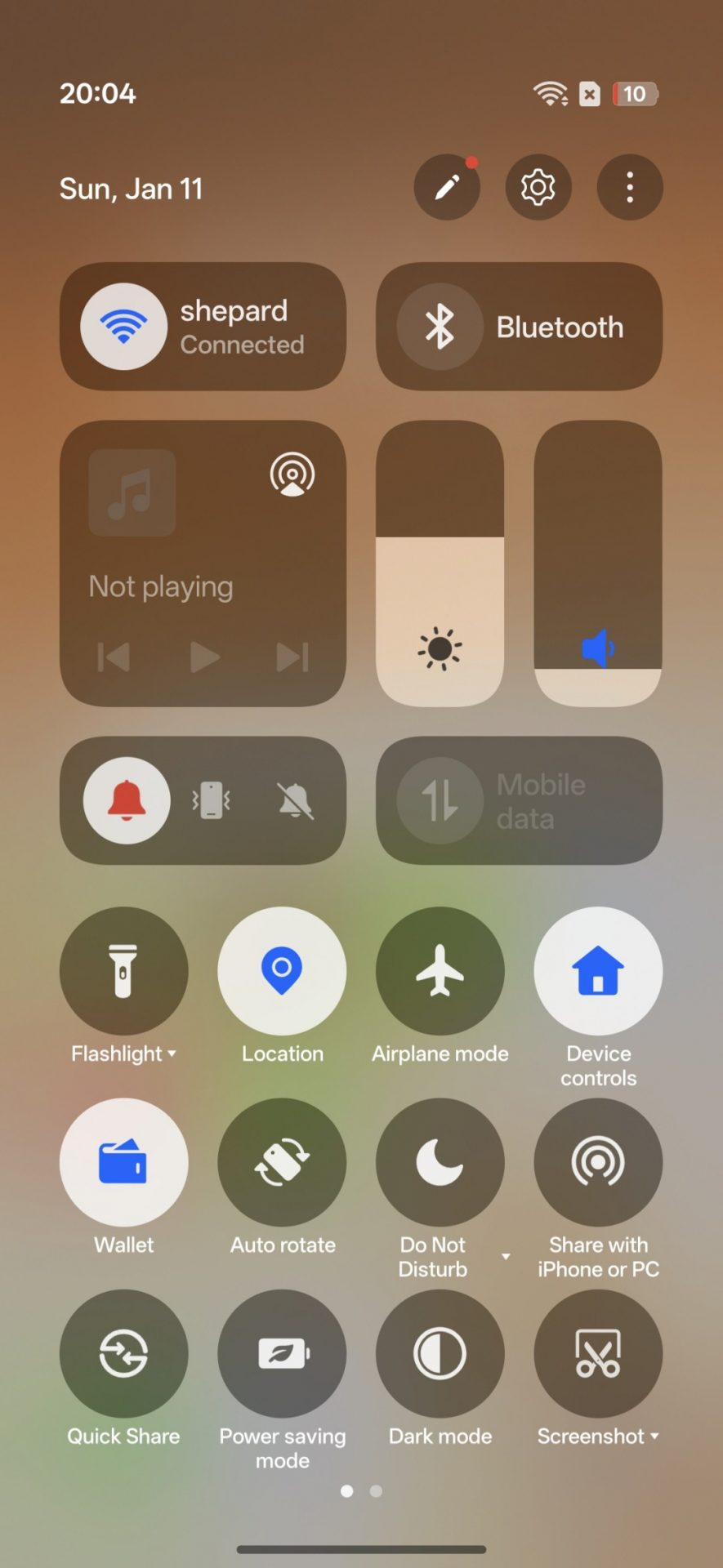Open Share with iPhone or PC

pos(598,1162)
